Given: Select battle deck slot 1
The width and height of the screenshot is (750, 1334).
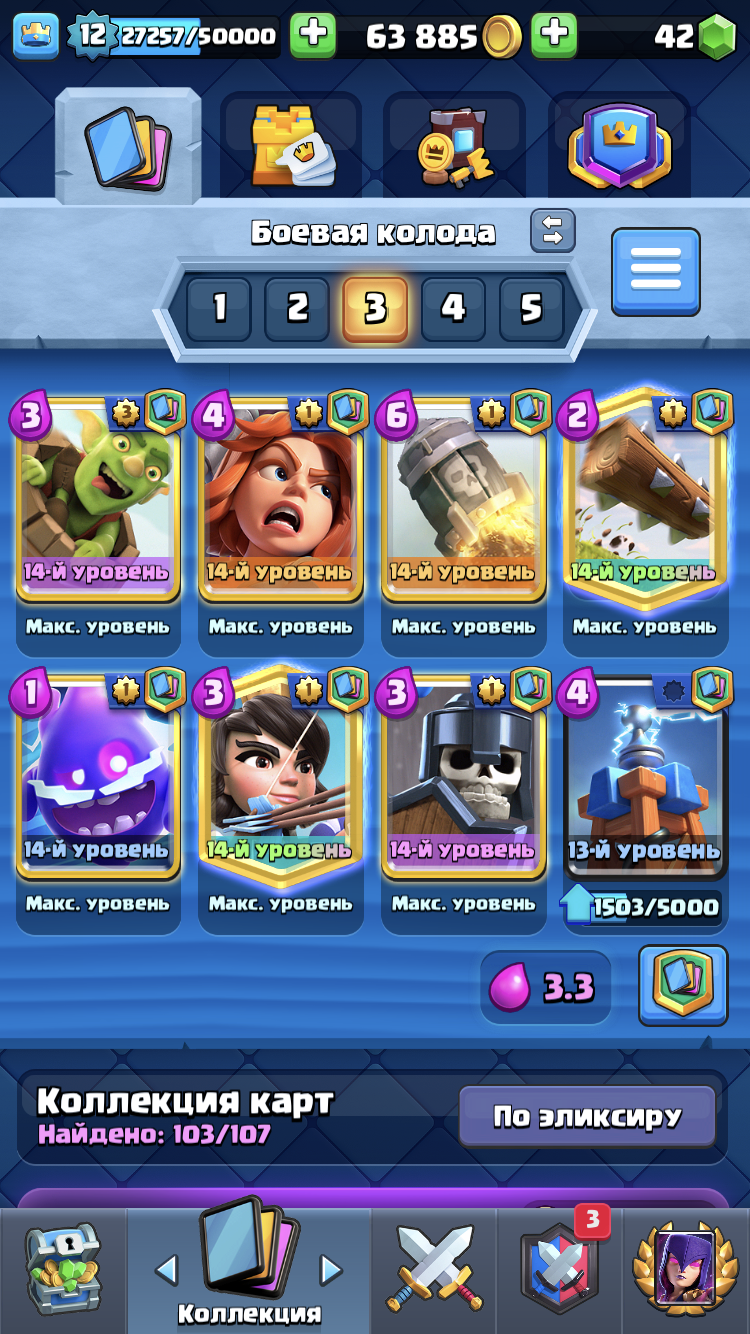Looking at the screenshot, I should (x=219, y=309).
